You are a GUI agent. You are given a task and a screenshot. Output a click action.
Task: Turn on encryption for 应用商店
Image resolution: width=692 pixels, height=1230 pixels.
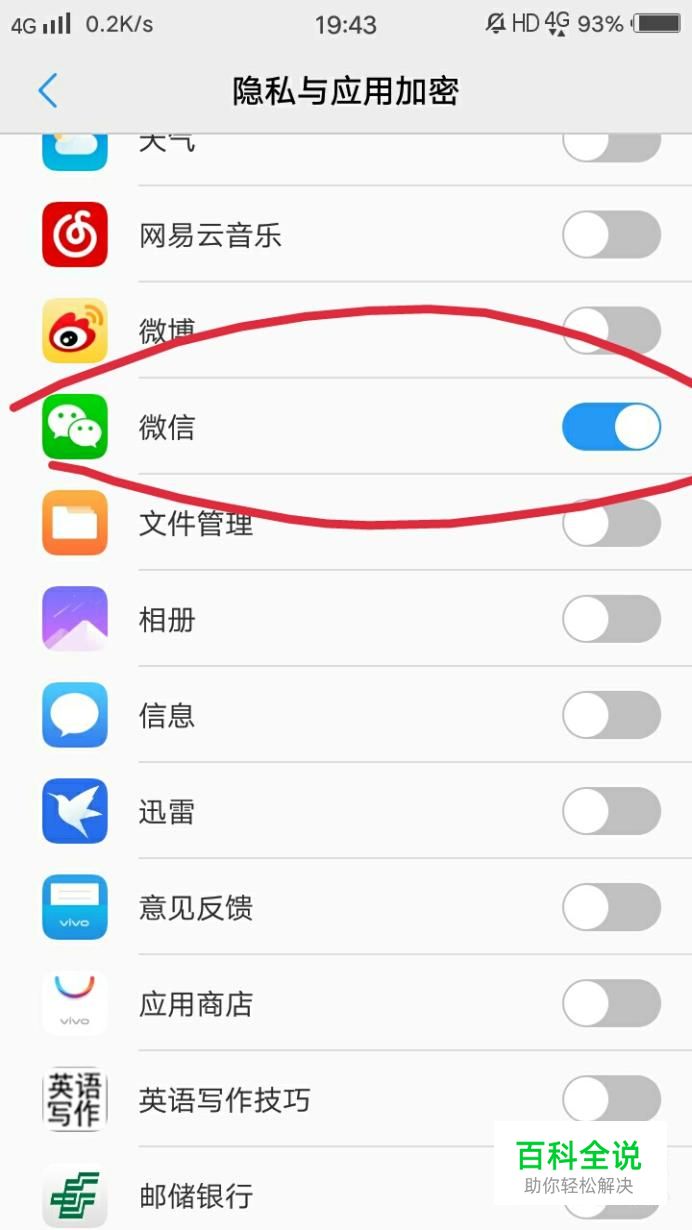pyautogui.click(x=611, y=1003)
